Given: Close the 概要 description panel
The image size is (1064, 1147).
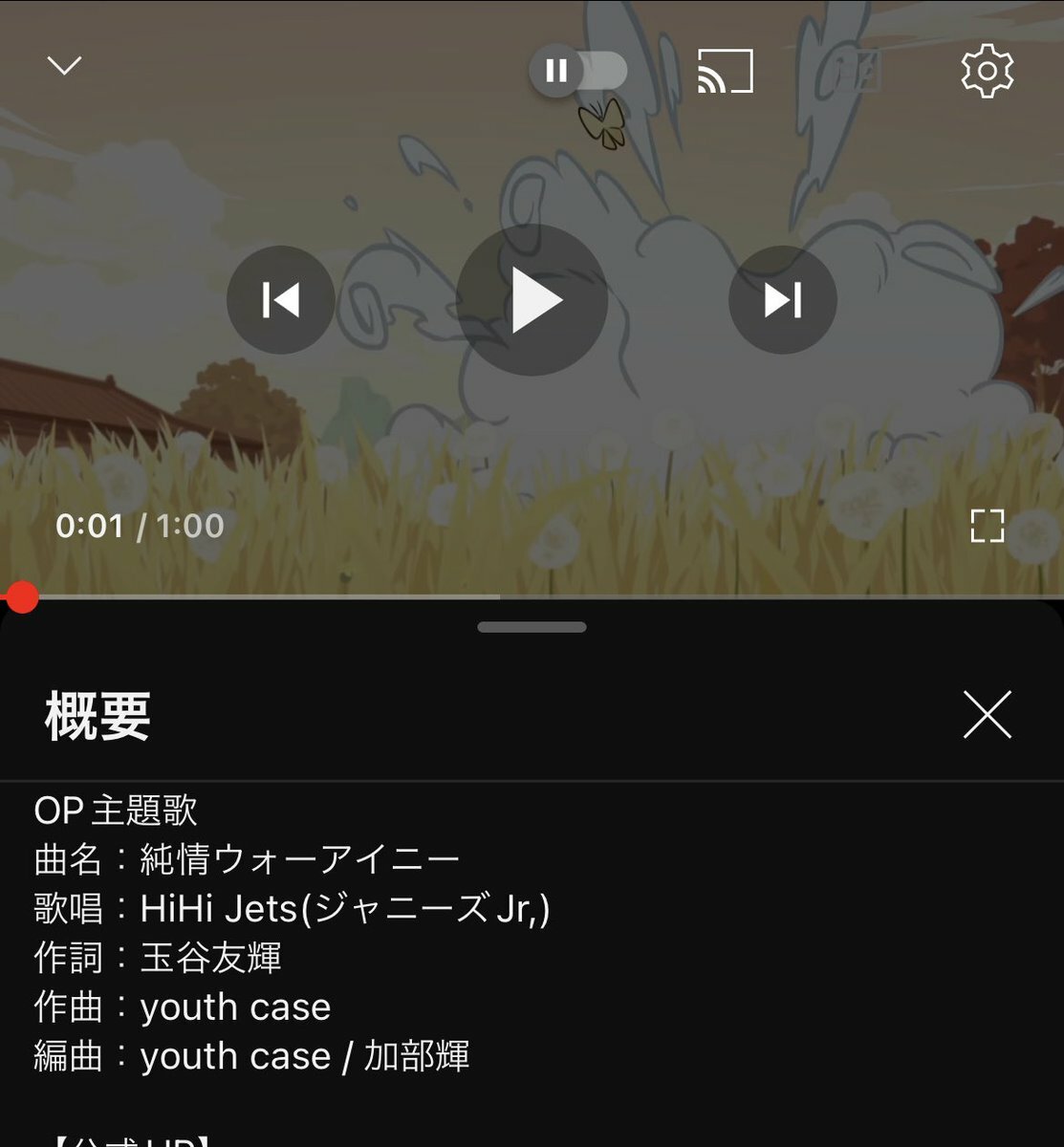Looking at the screenshot, I should click(987, 715).
